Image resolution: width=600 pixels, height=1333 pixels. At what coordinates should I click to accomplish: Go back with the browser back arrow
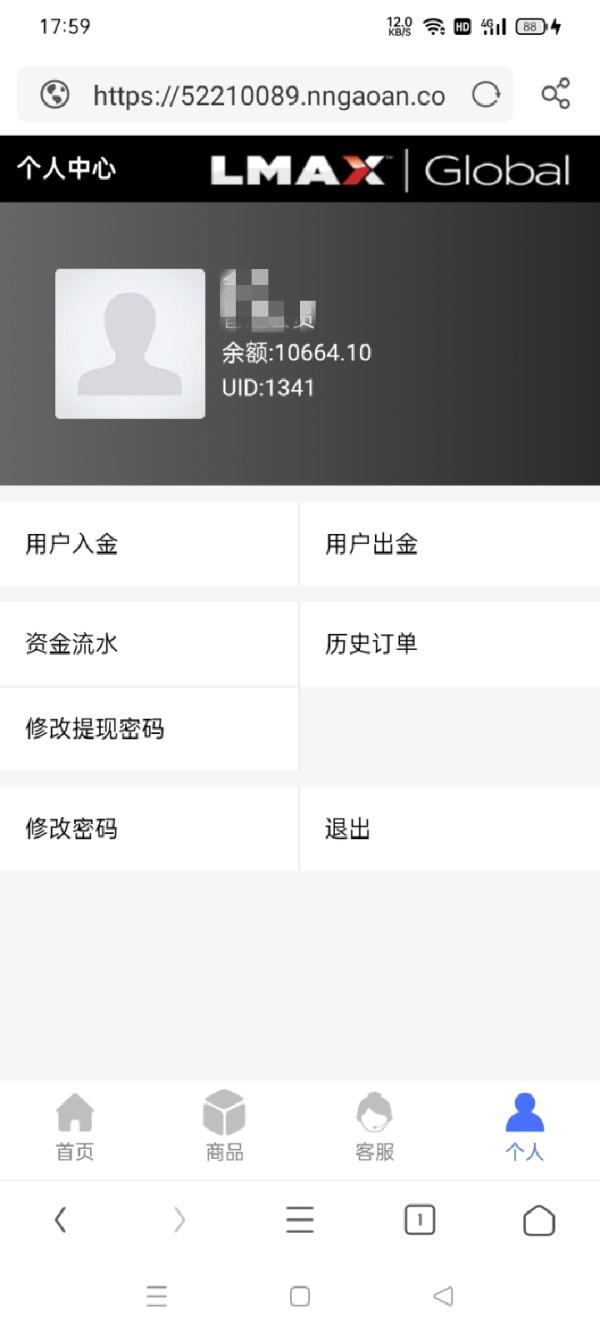pos(60,1220)
